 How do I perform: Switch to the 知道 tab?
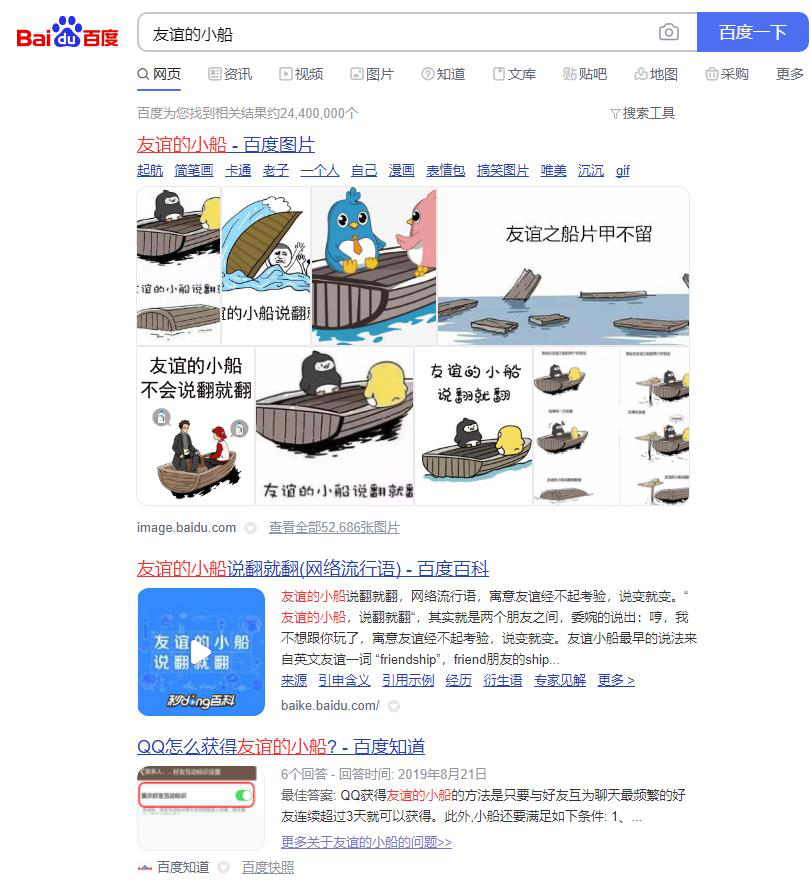point(443,74)
